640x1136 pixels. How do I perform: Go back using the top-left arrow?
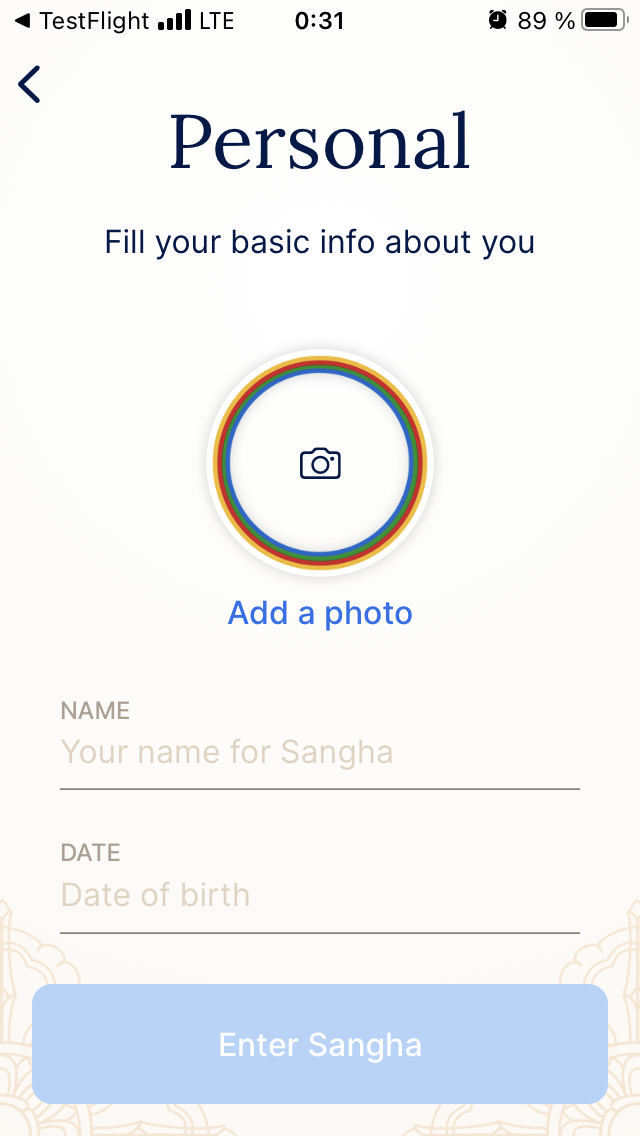point(30,84)
